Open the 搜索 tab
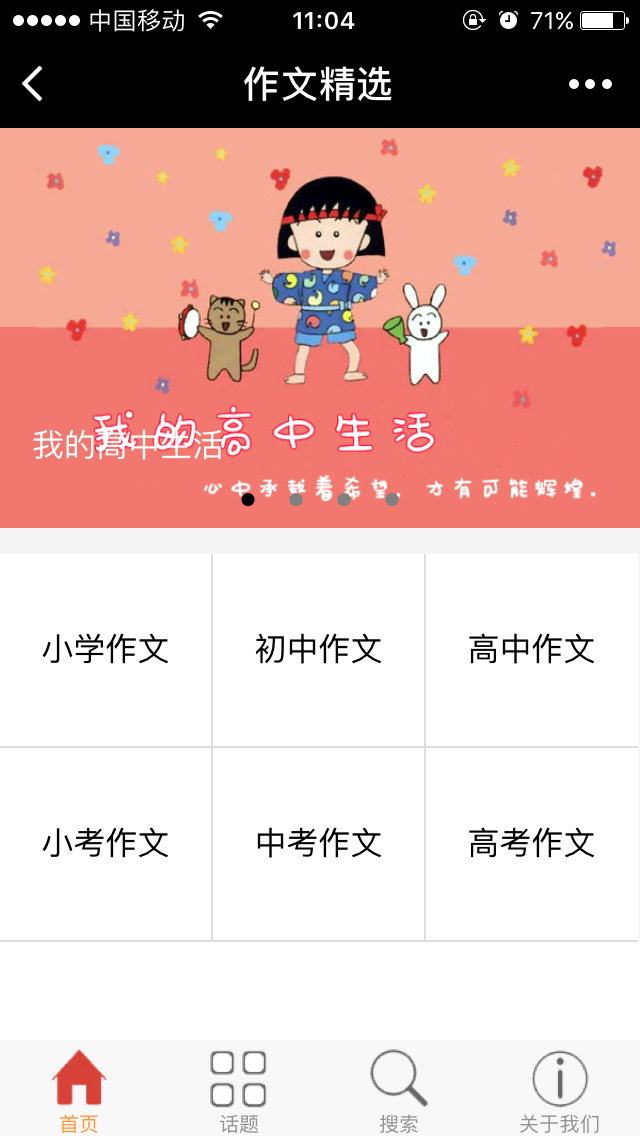Image resolution: width=640 pixels, height=1136 pixels. (x=399, y=1090)
